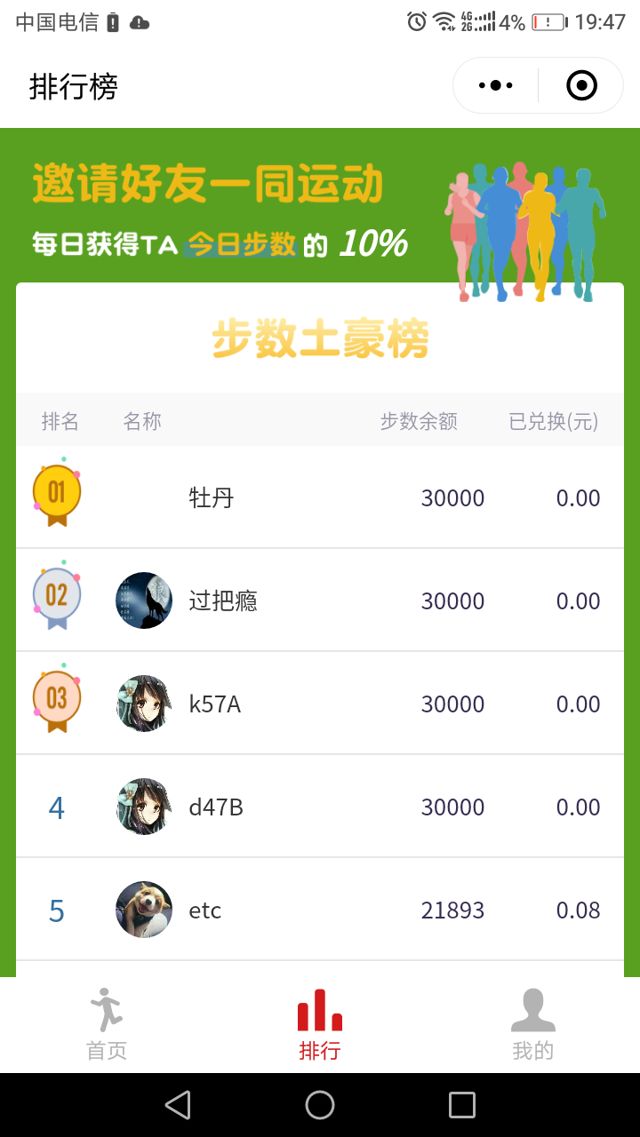Viewport: 640px width, 1137px height.
Task: Select the 排行 tab
Action: (320, 1024)
